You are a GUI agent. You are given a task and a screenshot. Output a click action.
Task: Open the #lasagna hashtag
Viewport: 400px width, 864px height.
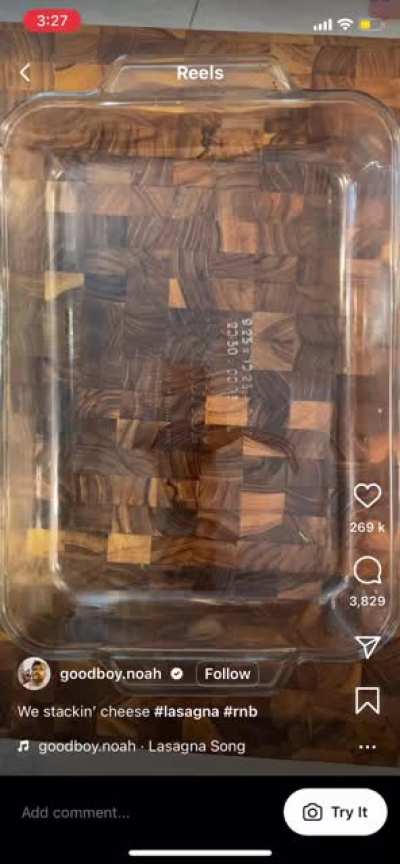186,711
